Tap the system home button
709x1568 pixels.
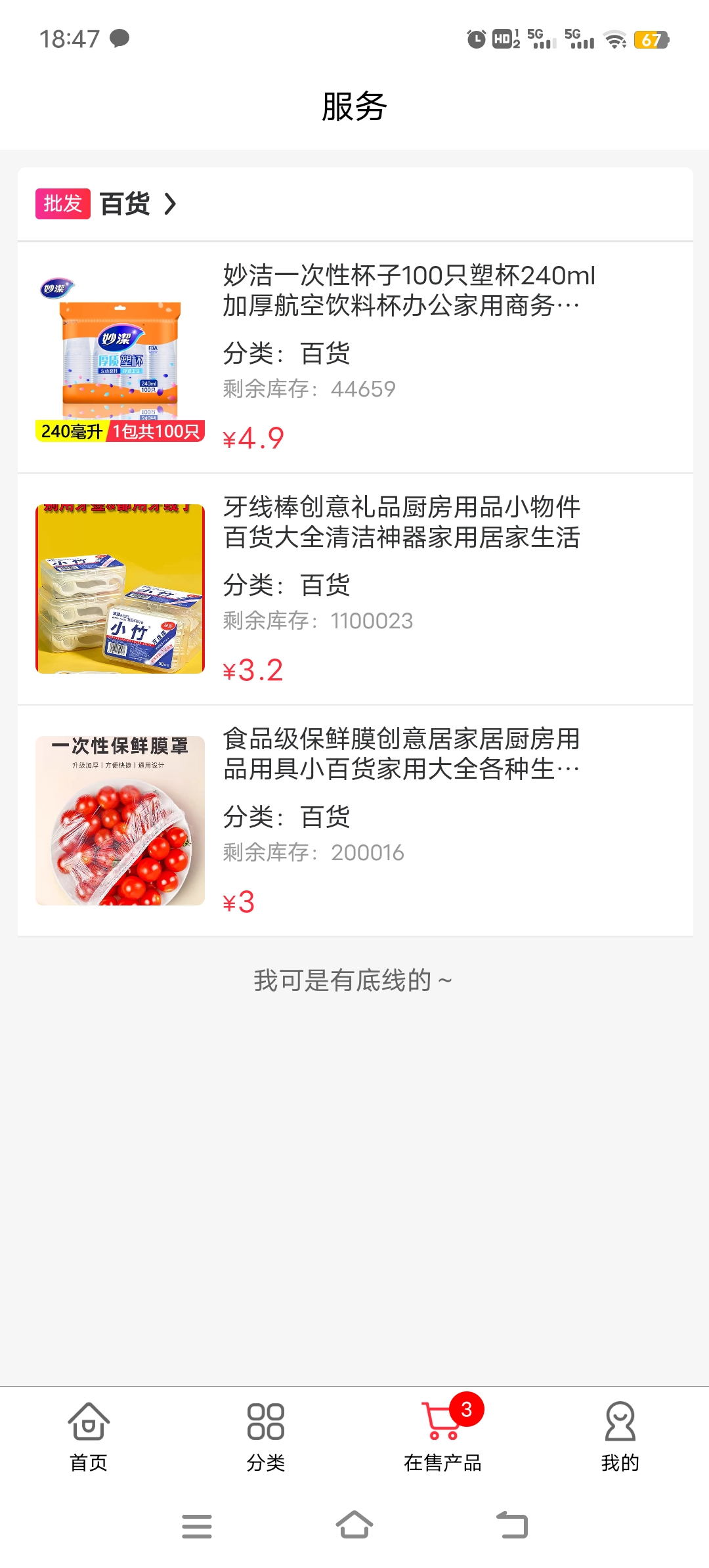pyautogui.click(x=354, y=1525)
